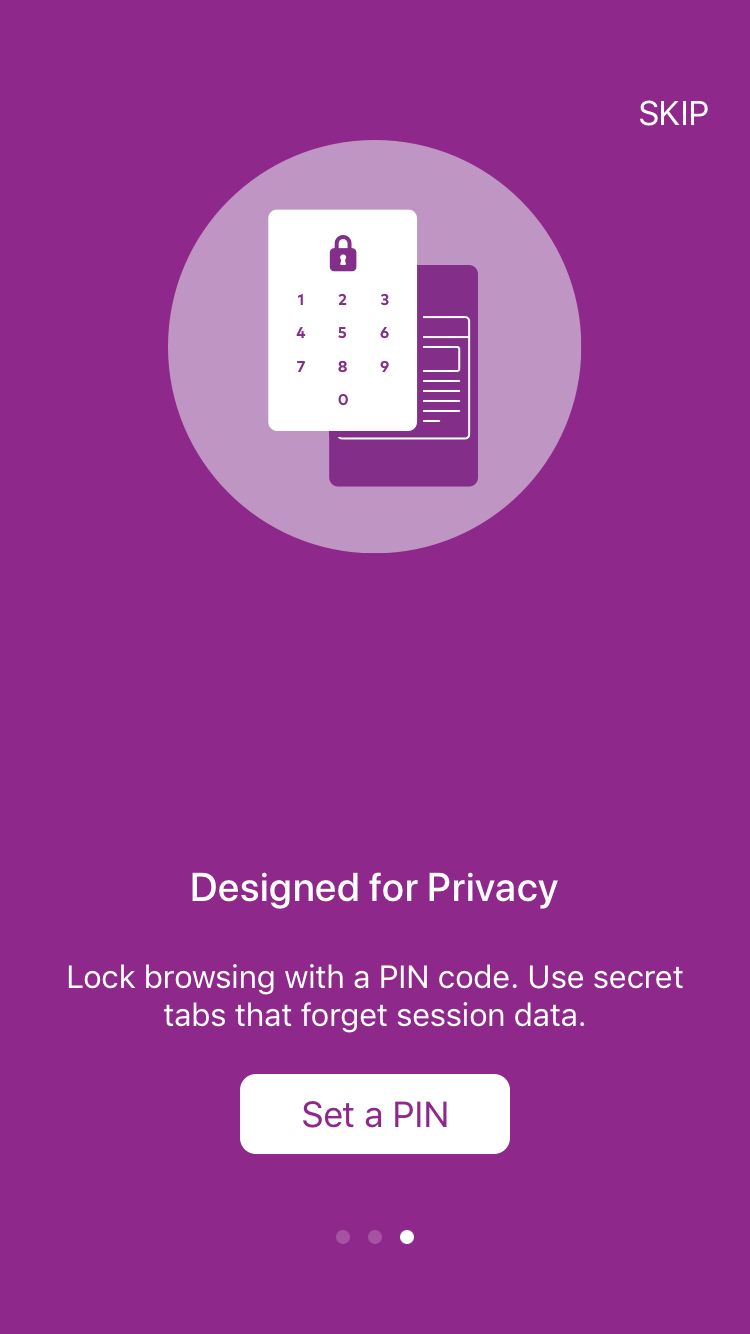The image size is (750, 1334).
Task: Go to the first onboarding page dot
Action: point(343,1237)
